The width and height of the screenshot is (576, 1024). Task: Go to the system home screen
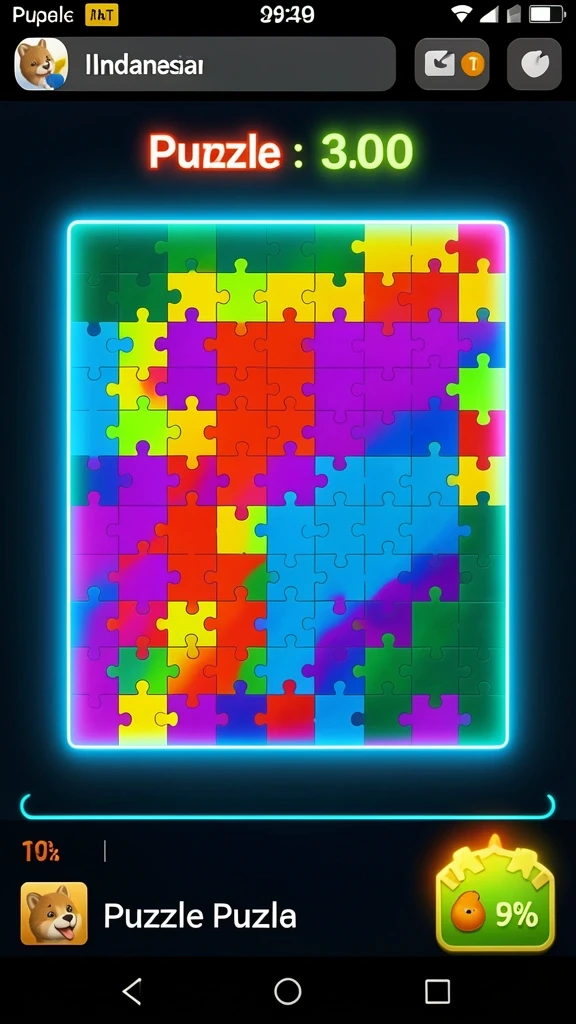click(287, 991)
